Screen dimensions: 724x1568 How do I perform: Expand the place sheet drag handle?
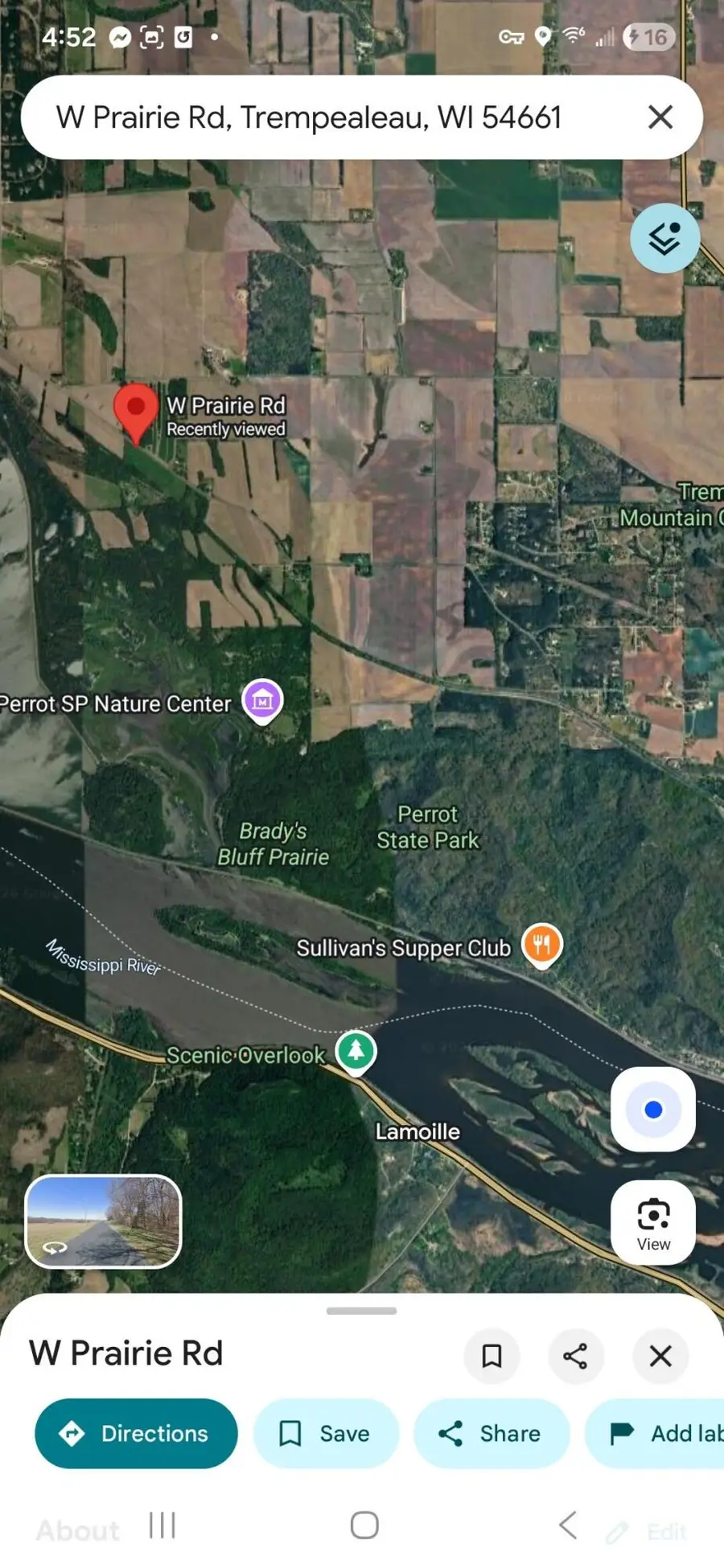[x=361, y=1311]
